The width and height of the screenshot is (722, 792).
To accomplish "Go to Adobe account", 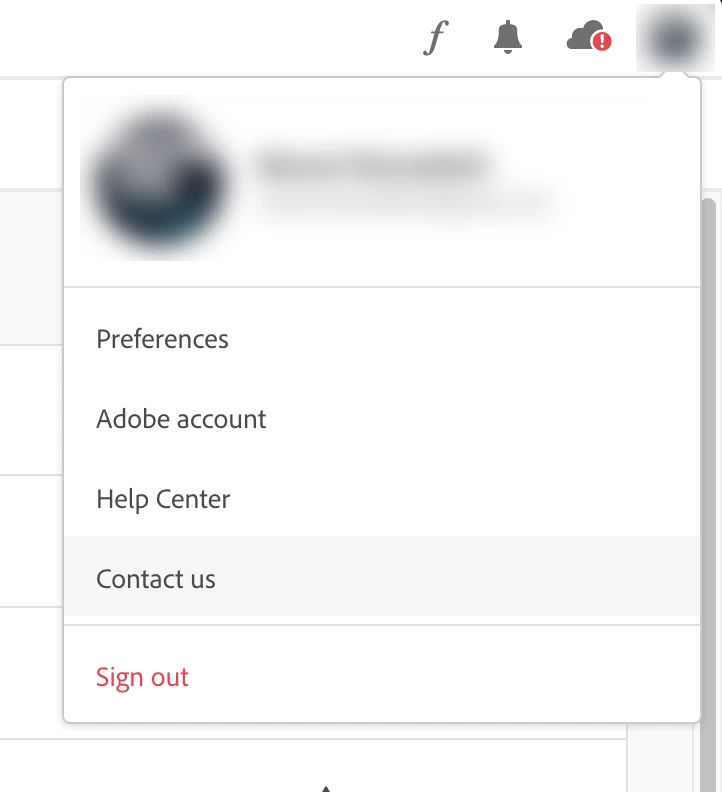I will click(x=181, y=418).
